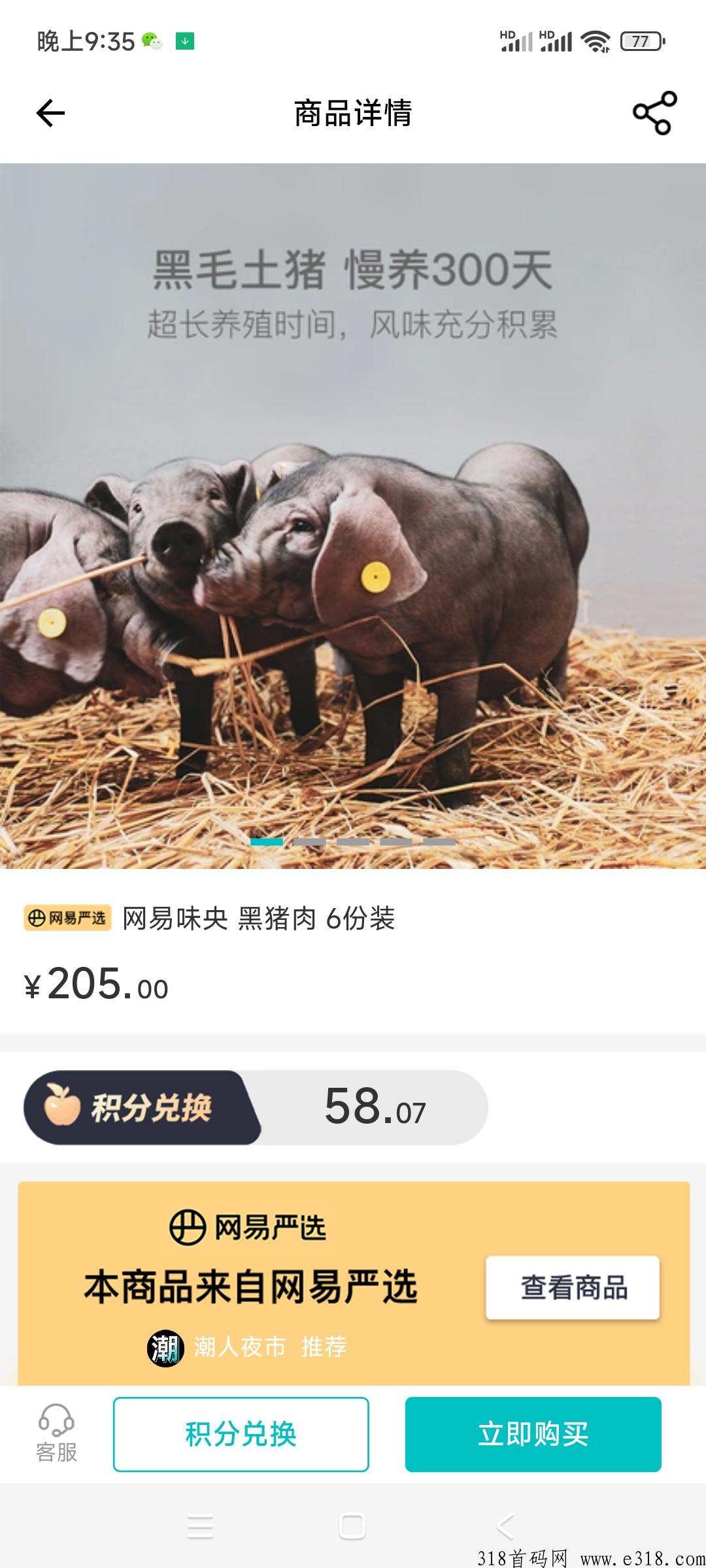Viewport: 706px width, 1568px height.
Task: Go back using the top-left arrow
Action: coord(50,113)
